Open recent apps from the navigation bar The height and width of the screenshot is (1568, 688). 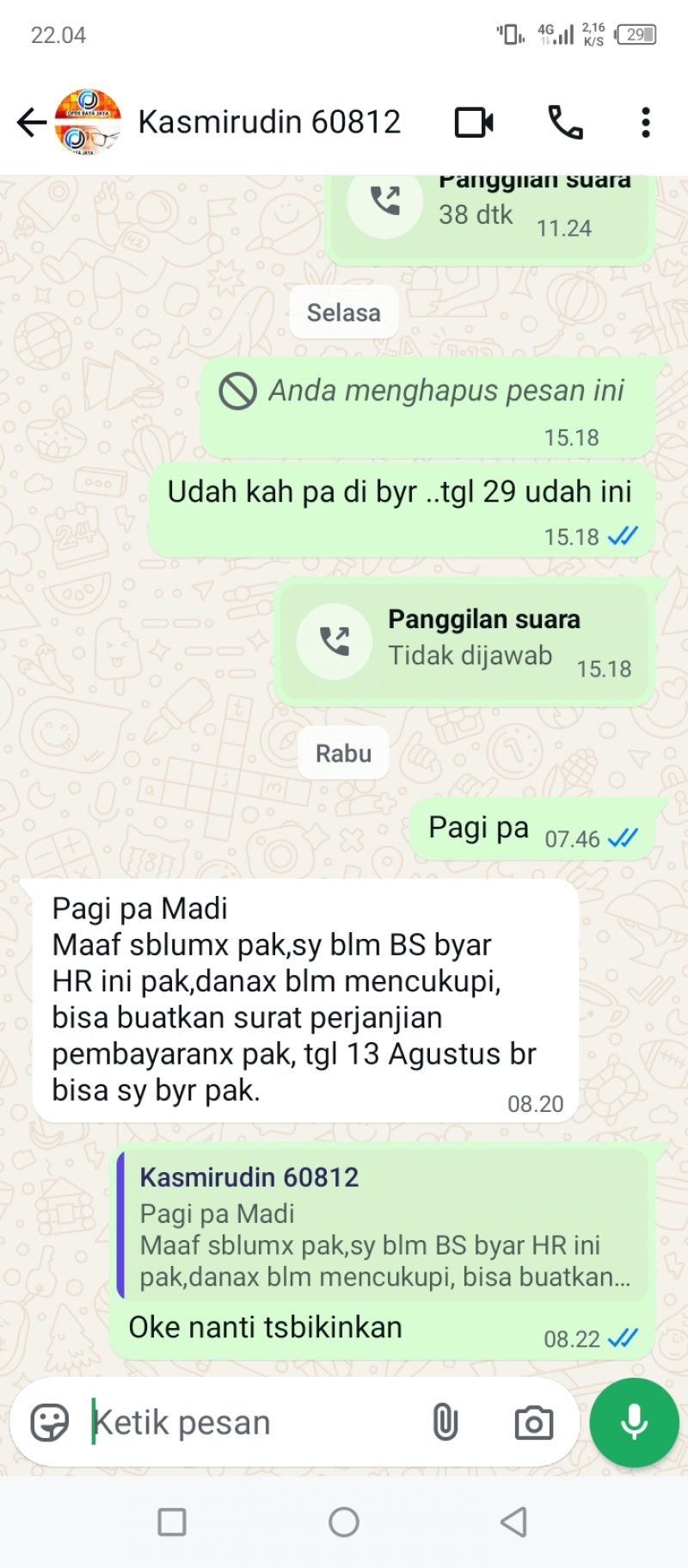[x=172, y=1522]
